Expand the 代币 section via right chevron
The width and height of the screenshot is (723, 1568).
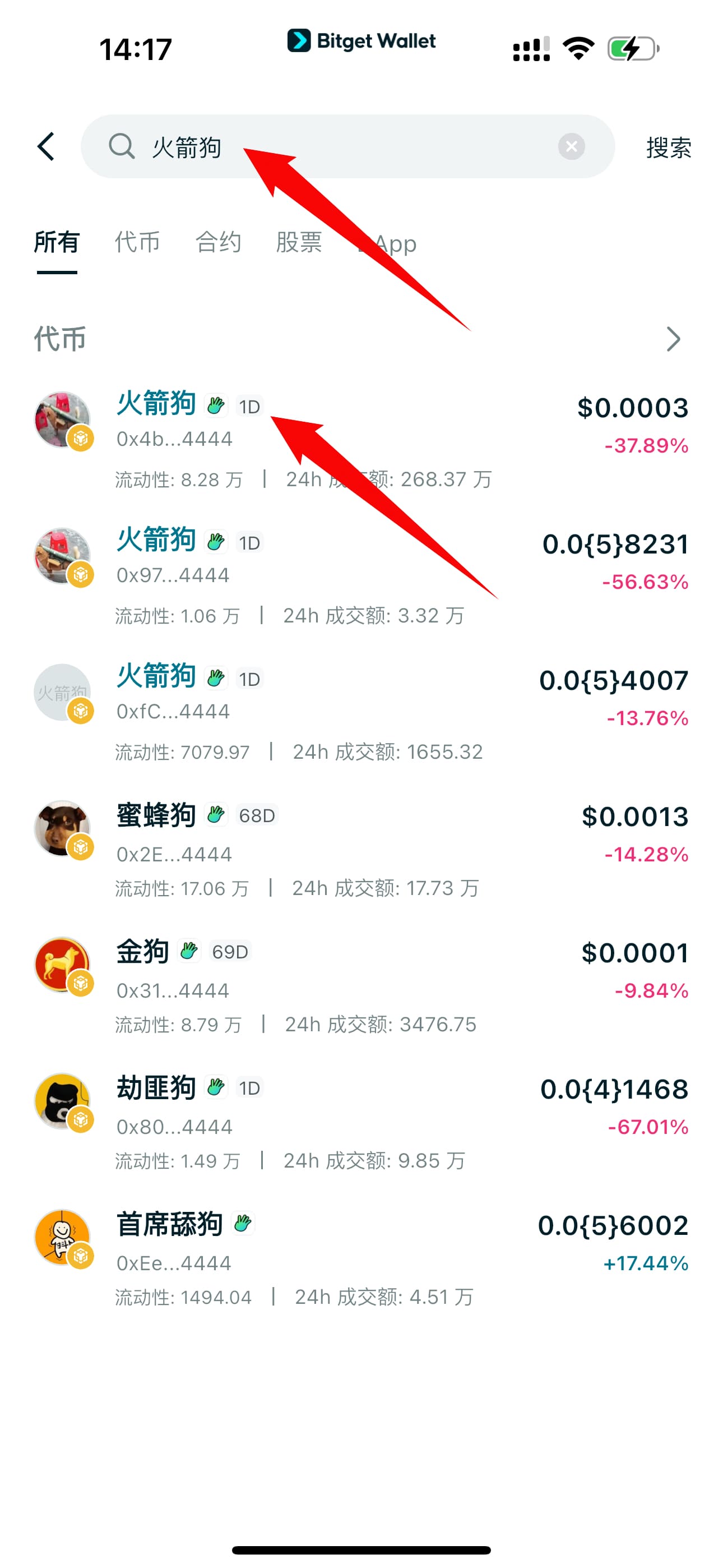click(x=674, y=339)
